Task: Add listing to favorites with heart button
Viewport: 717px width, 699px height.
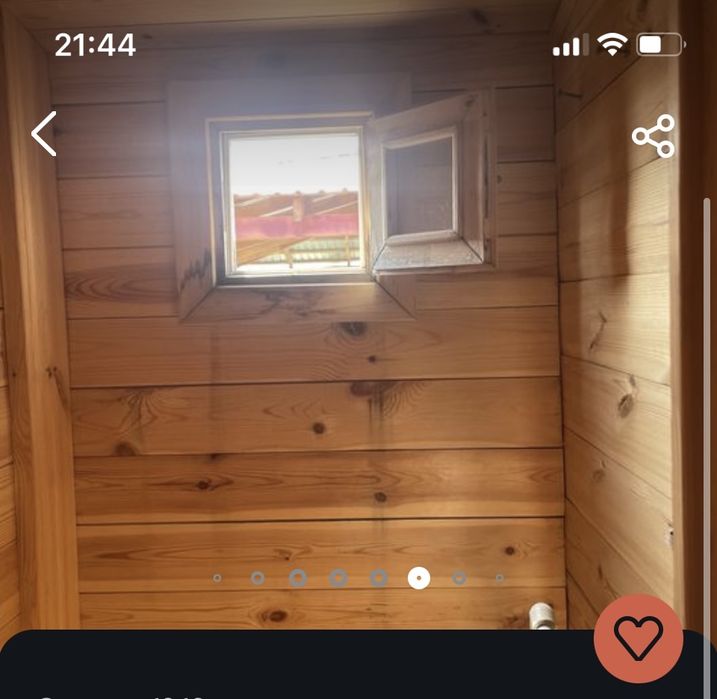Action: pyautogui.click(x=638, y=638)
